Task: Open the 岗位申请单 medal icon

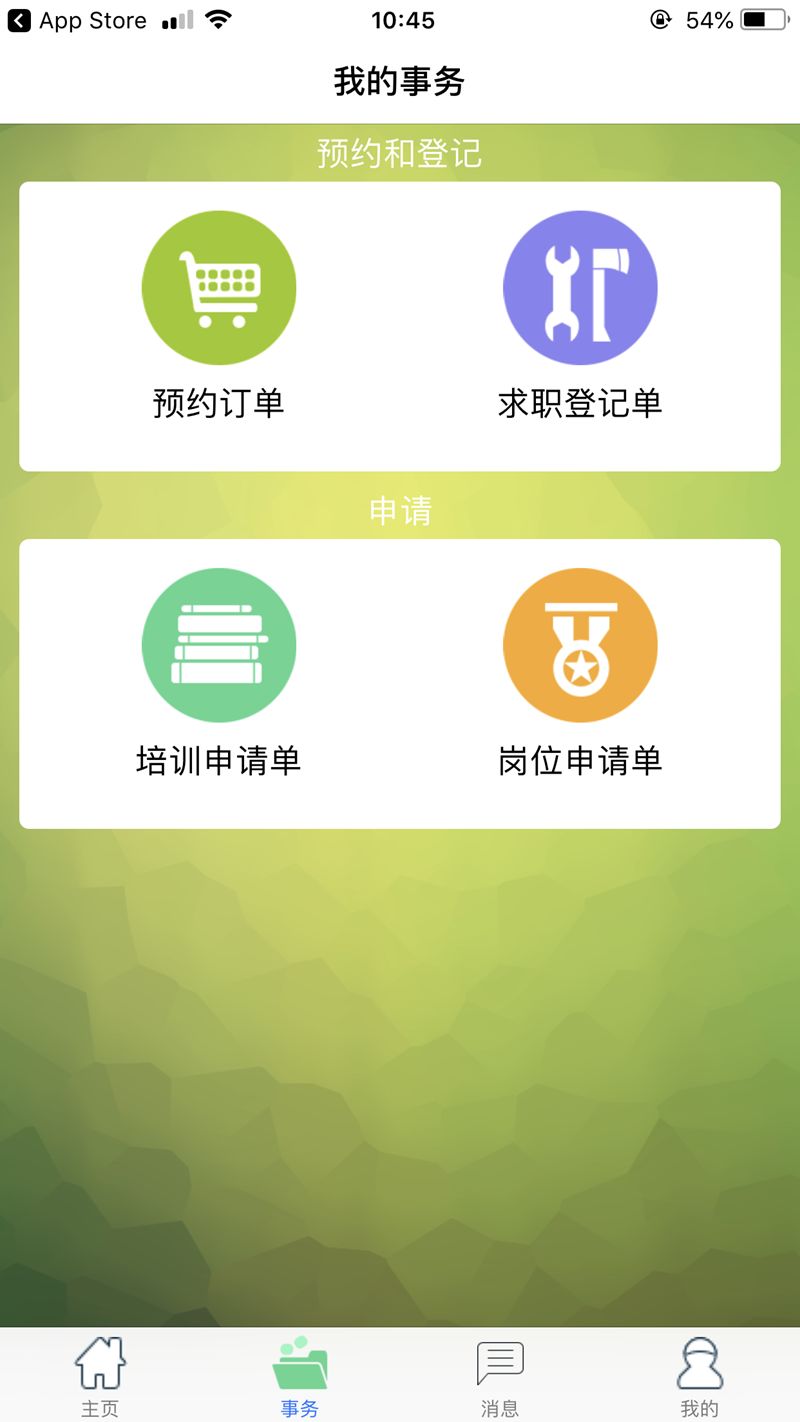Action: [580, 644]
